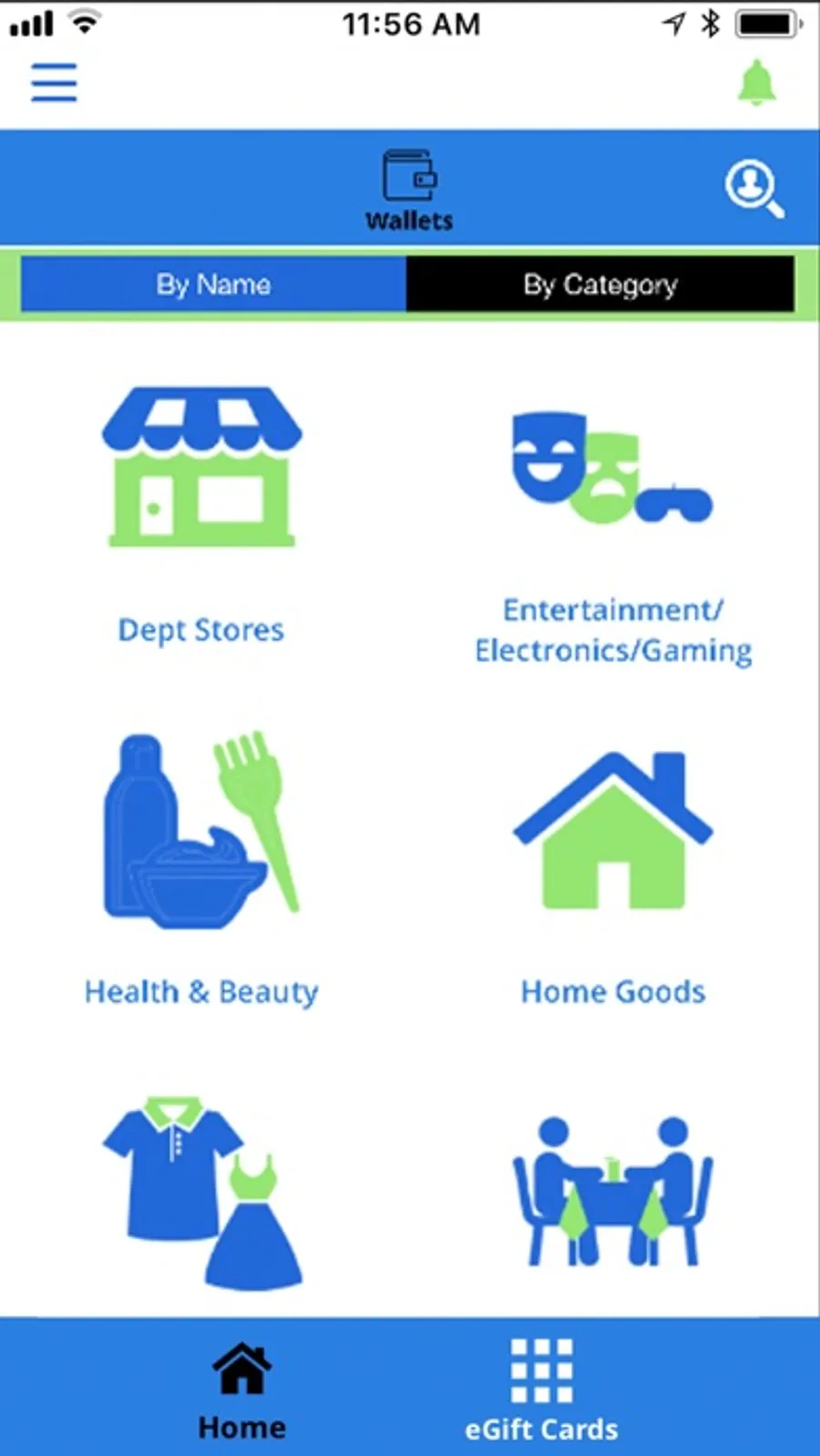Screen dimensions: 820x1456
Task: Open the hamburger menu
Action: click(x=54, y=83)
